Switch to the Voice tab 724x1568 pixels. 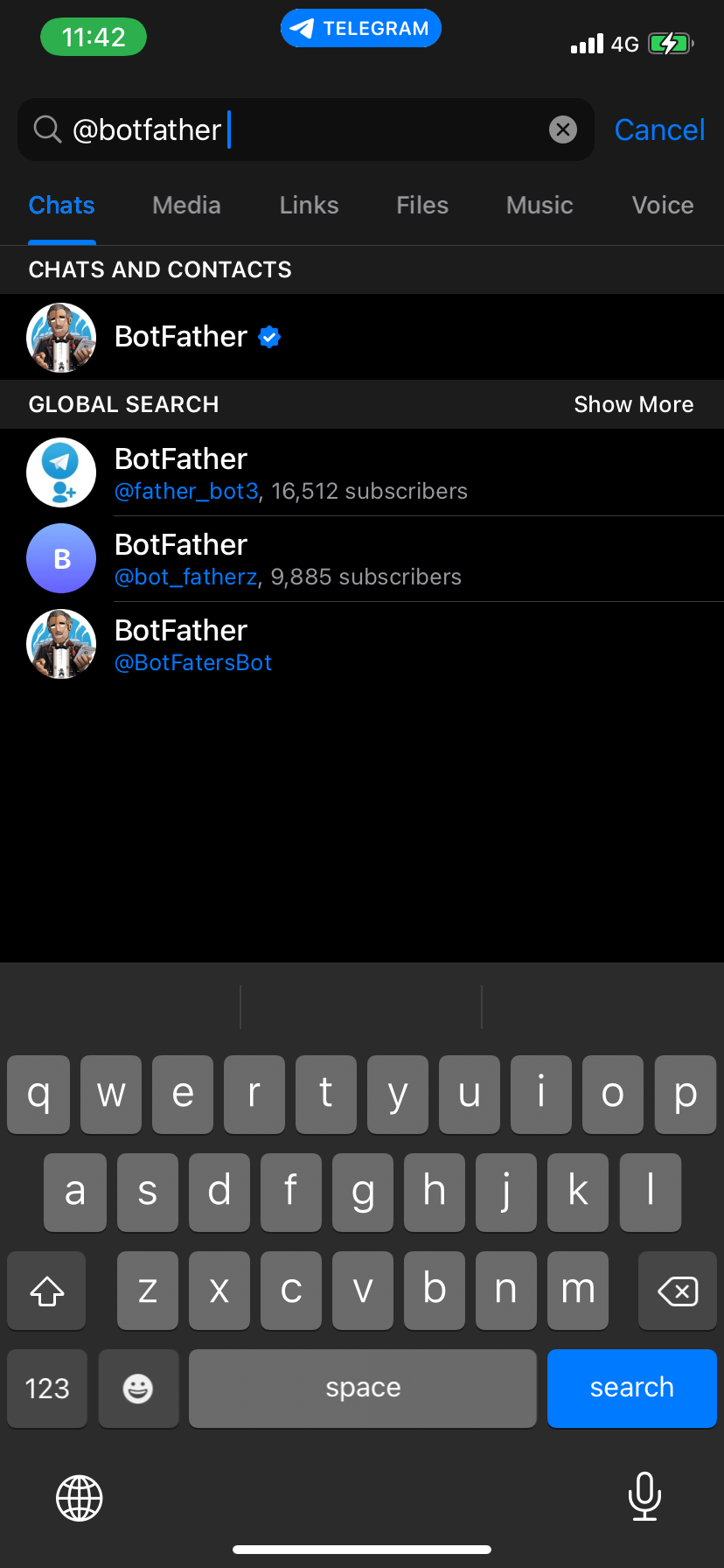tap(663, 206)
